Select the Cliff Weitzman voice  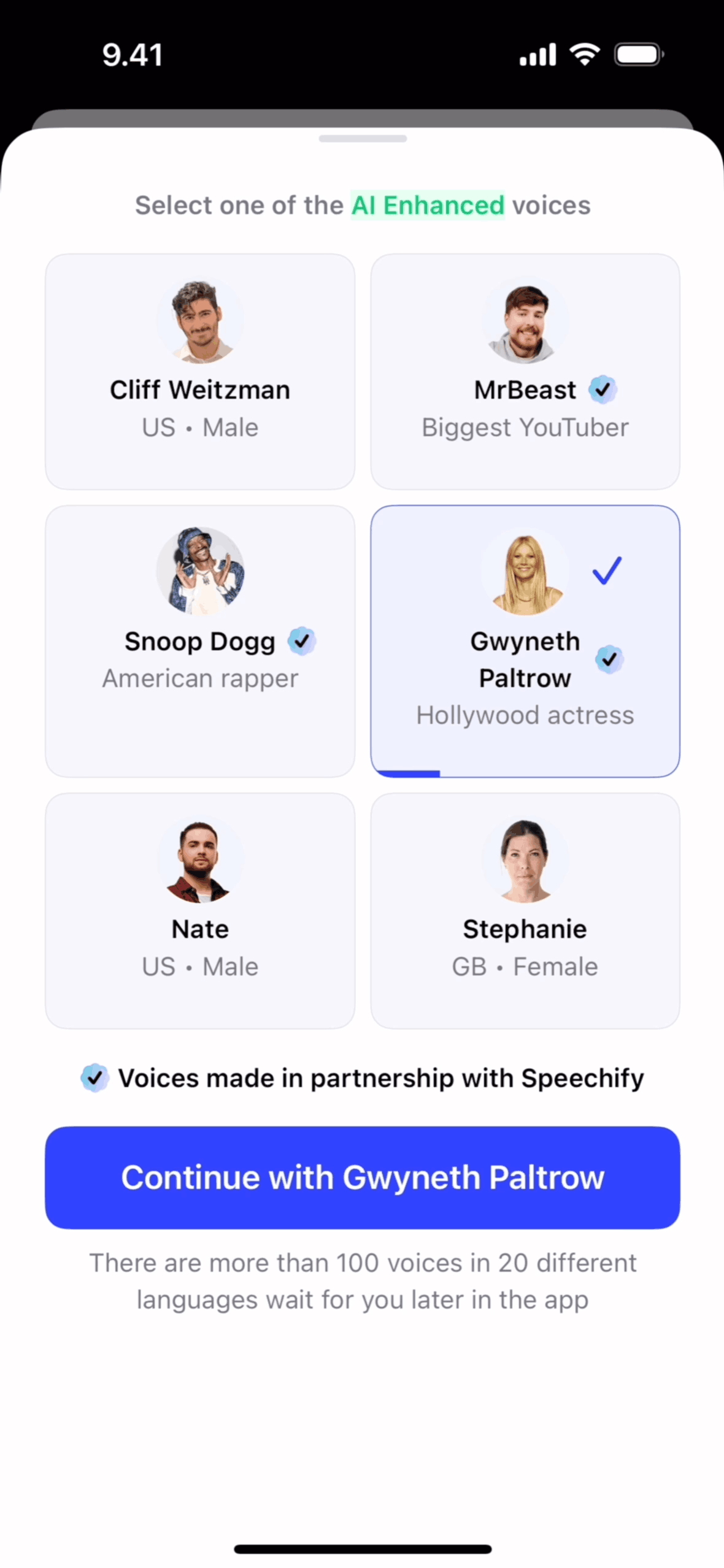(200, 372)
